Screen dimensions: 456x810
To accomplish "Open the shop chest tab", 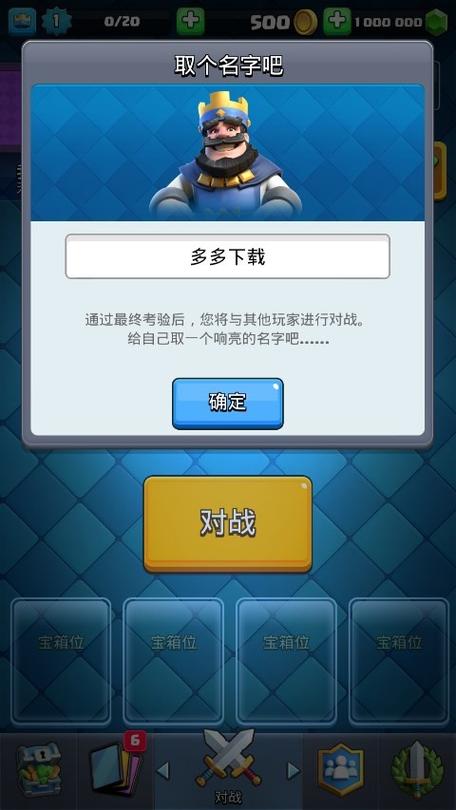I will pyautogui.click(x=39, y=769).
